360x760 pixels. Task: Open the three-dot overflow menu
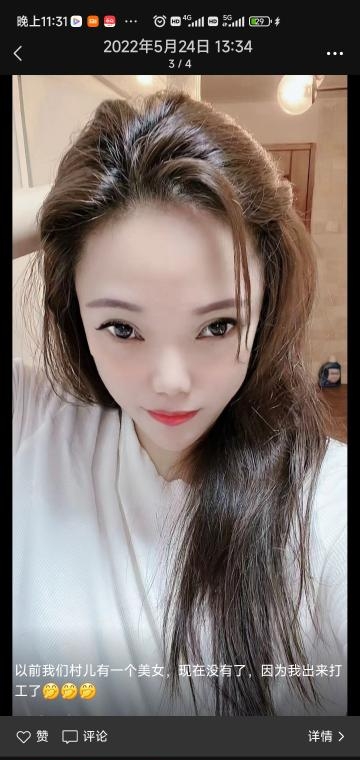pos(335,53)
